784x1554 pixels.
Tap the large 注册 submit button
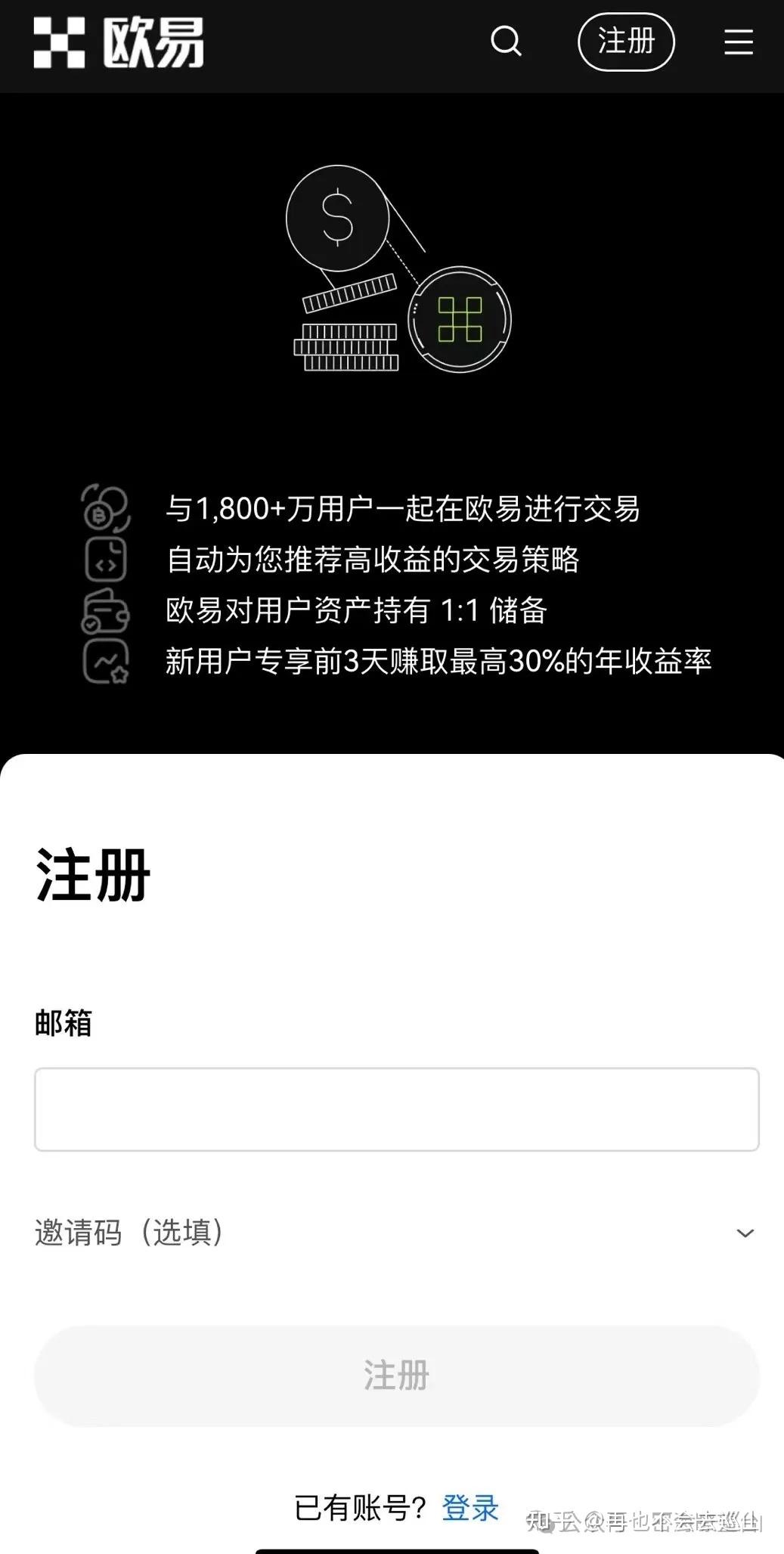(393, 1377)
